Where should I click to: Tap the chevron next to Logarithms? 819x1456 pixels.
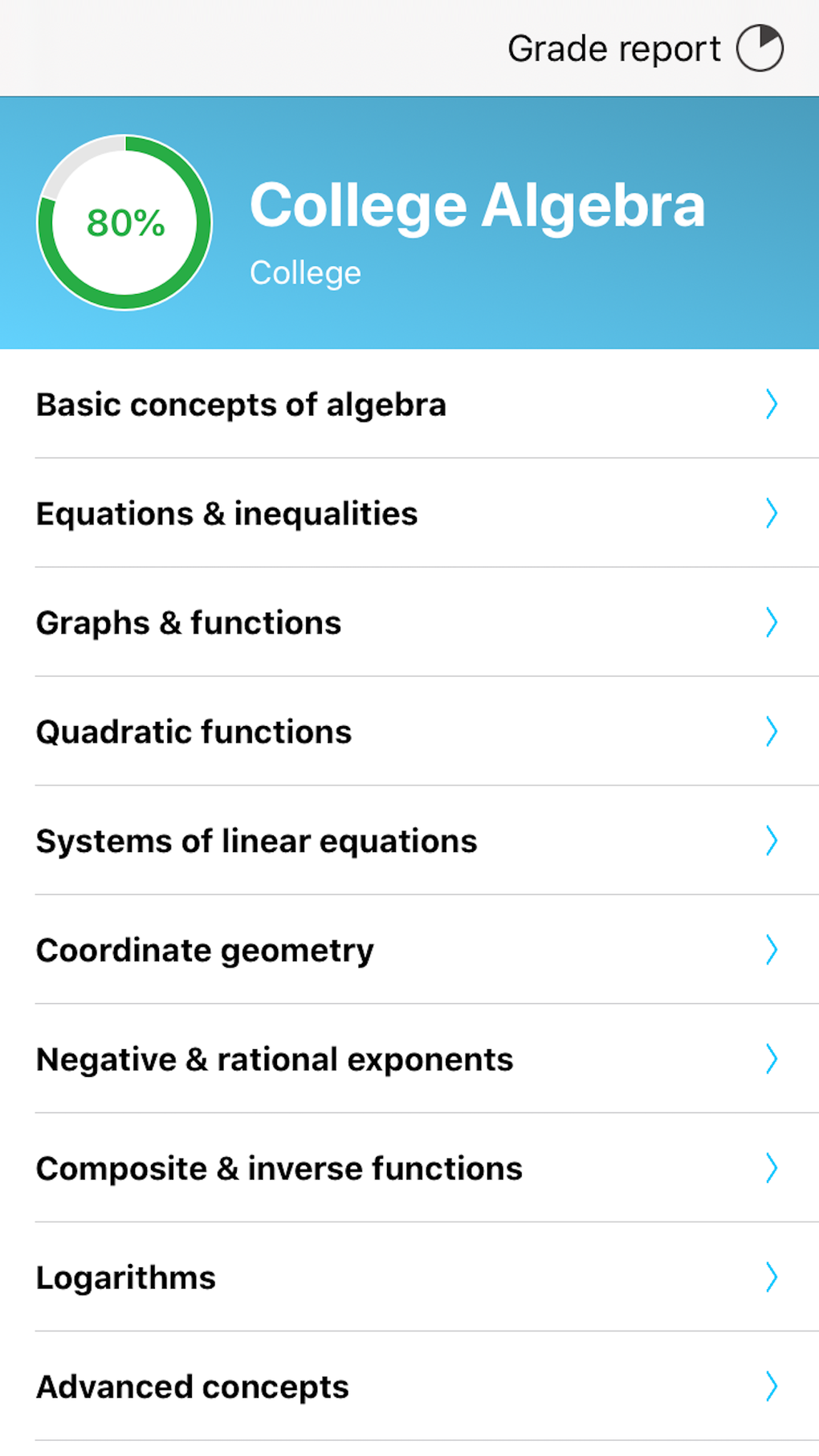click(x=771, y=1277)
